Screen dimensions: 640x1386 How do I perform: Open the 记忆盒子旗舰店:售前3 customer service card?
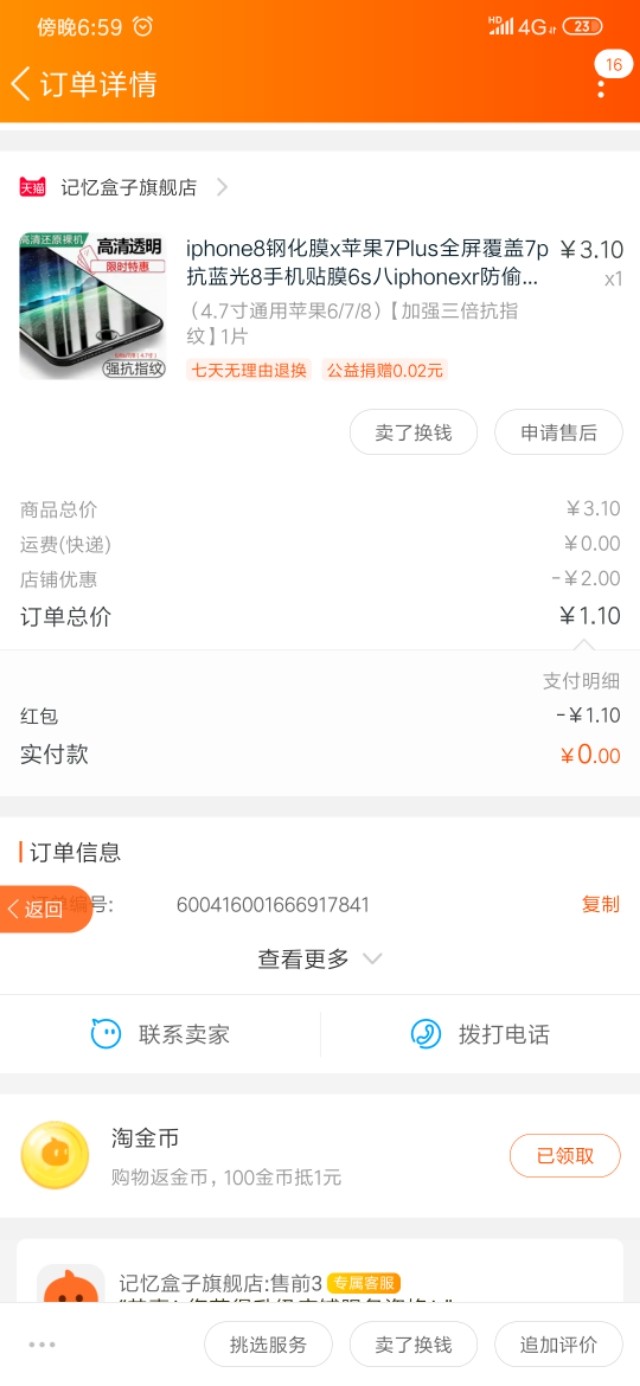coord(320,1282)
